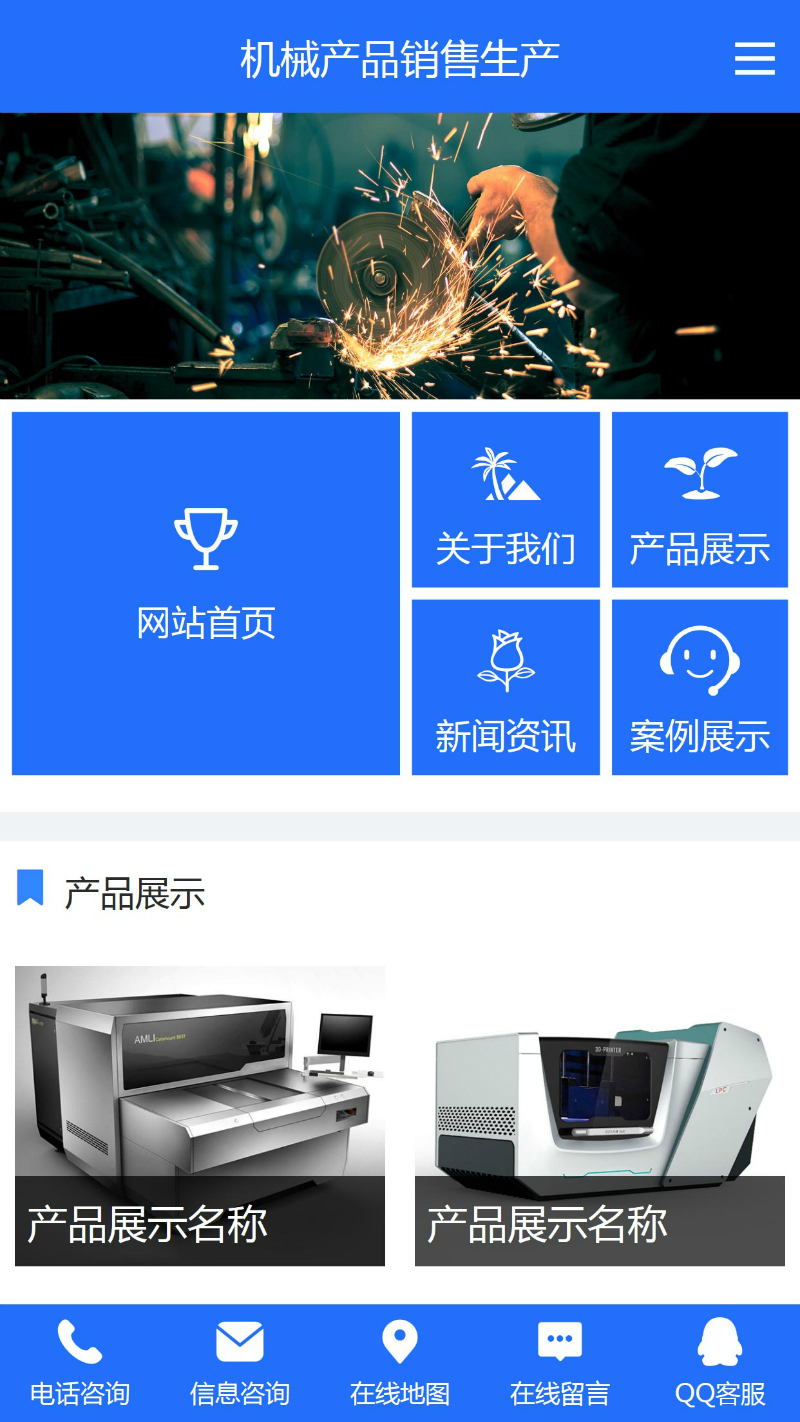Screen dimensions: 800x1422
Task: View 新闻资讯 section
Action: [x=506, y=687]
